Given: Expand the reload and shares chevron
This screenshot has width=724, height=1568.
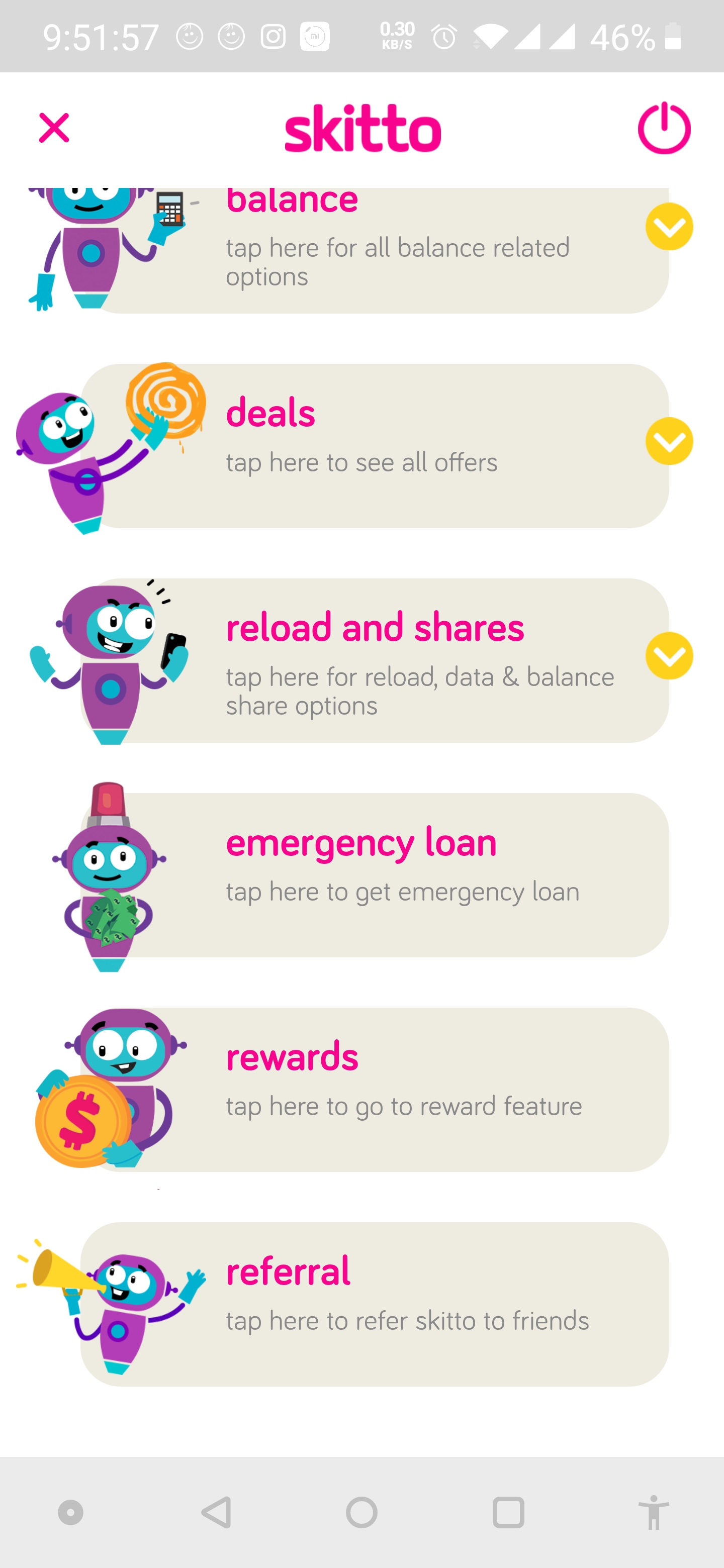Looking at the screenshot, I should [669, 655].
